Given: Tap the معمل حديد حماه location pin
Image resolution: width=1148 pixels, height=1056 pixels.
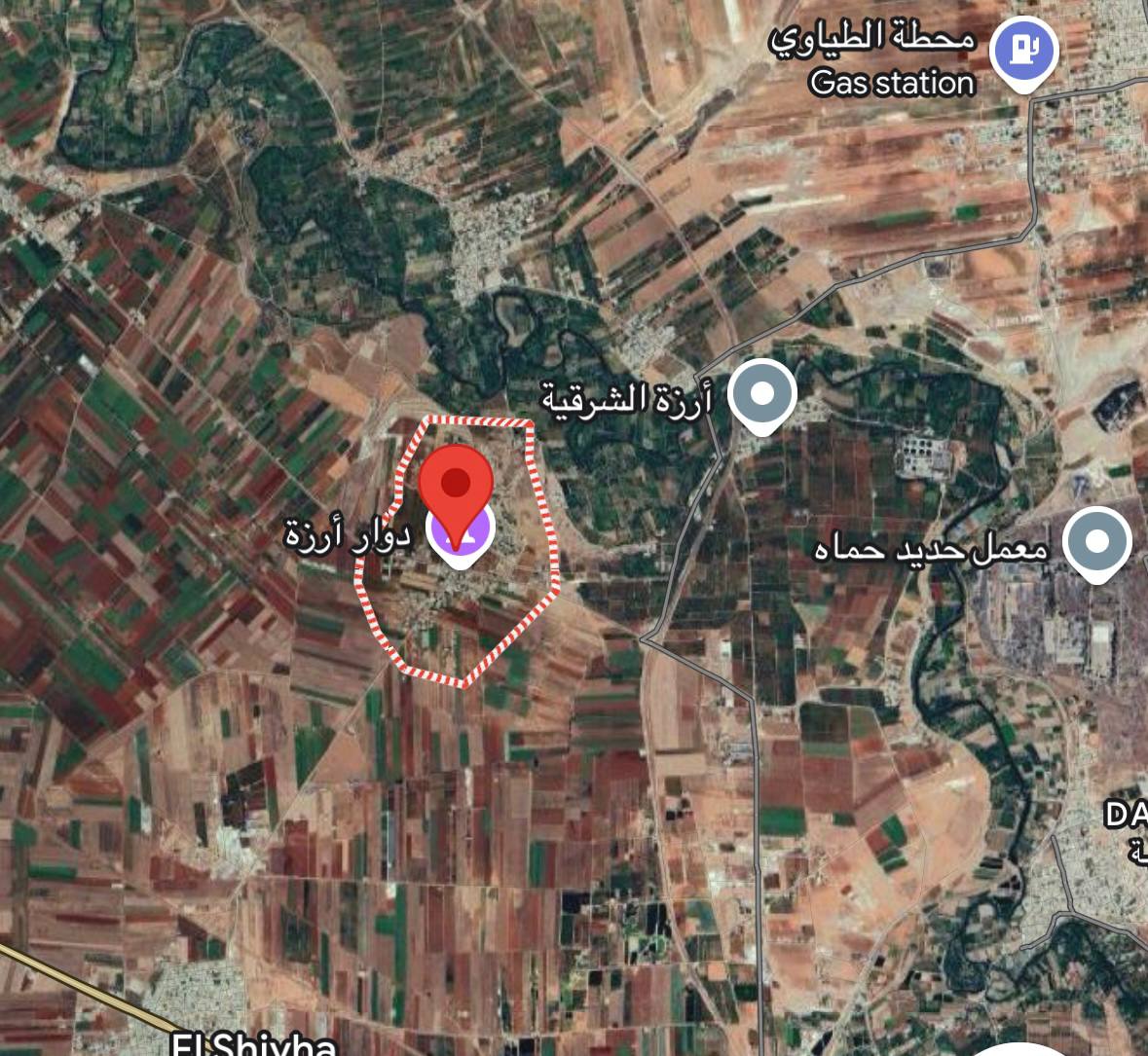Looking at the screenshot, I should click(1096, 540).
